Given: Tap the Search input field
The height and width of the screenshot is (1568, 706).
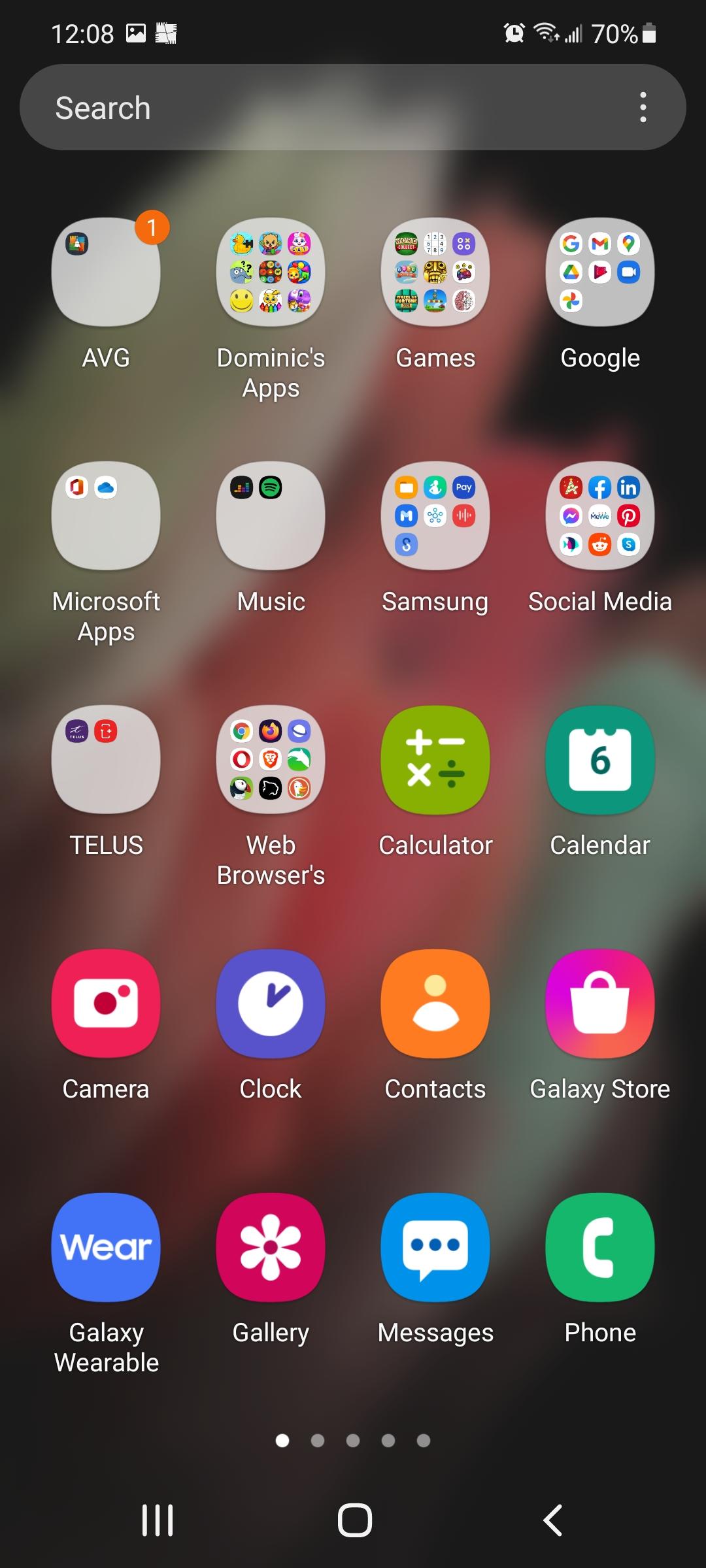Looking at the screenshot, I should [x=261, y=107].
